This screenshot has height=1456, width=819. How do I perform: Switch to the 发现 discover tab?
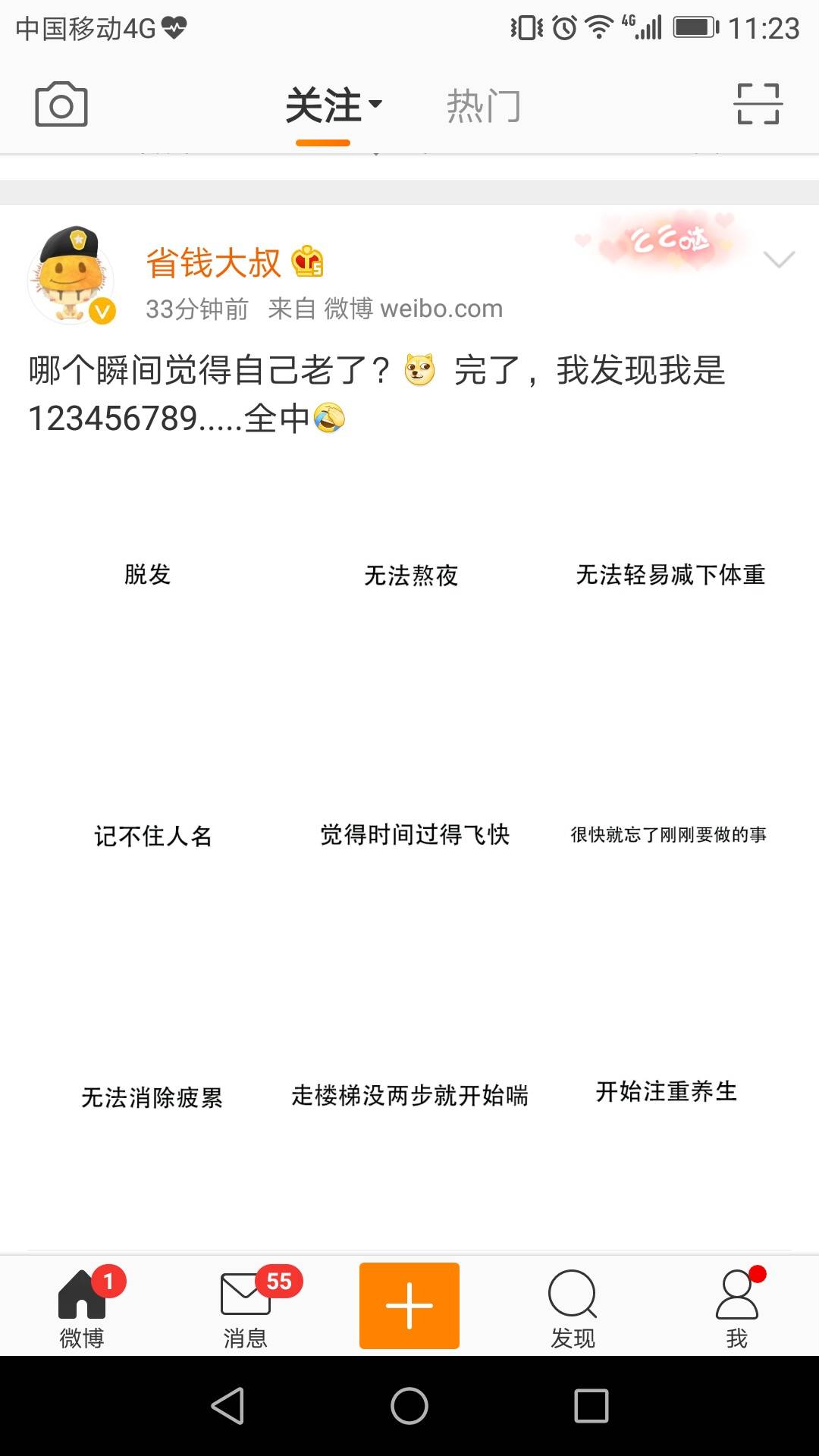573,1307
